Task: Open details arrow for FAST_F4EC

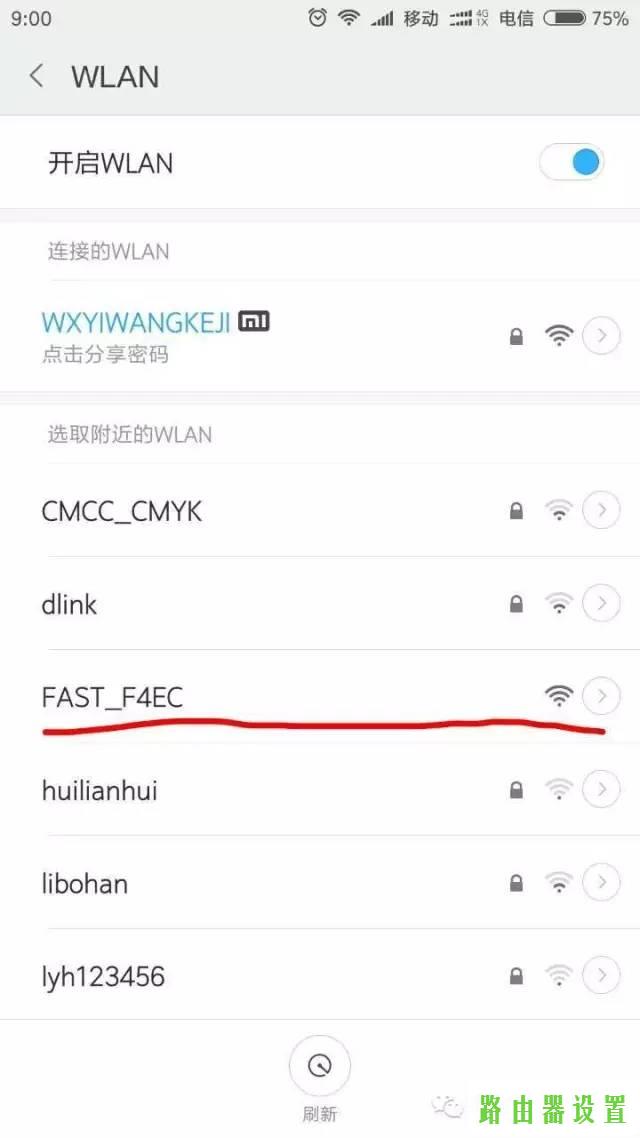Action: (x=601, y=696)
